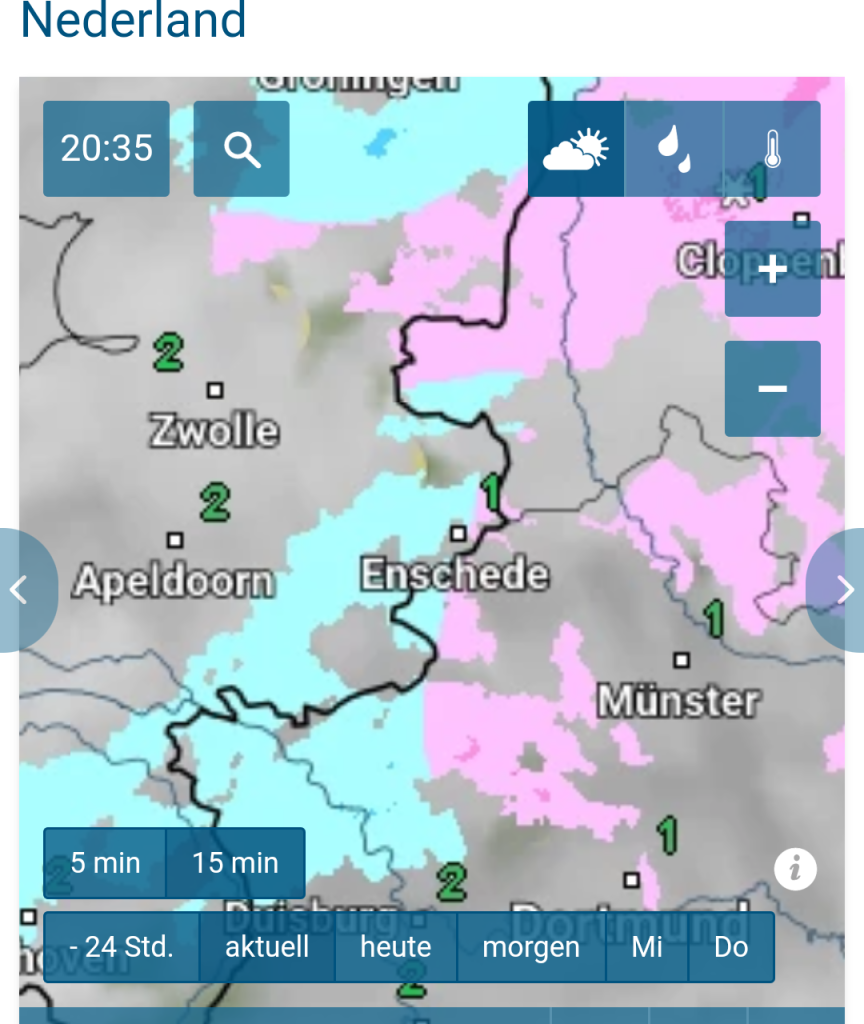The image size is (864, 1024).
Task: Go to the previous map frame
Action: 26,590
